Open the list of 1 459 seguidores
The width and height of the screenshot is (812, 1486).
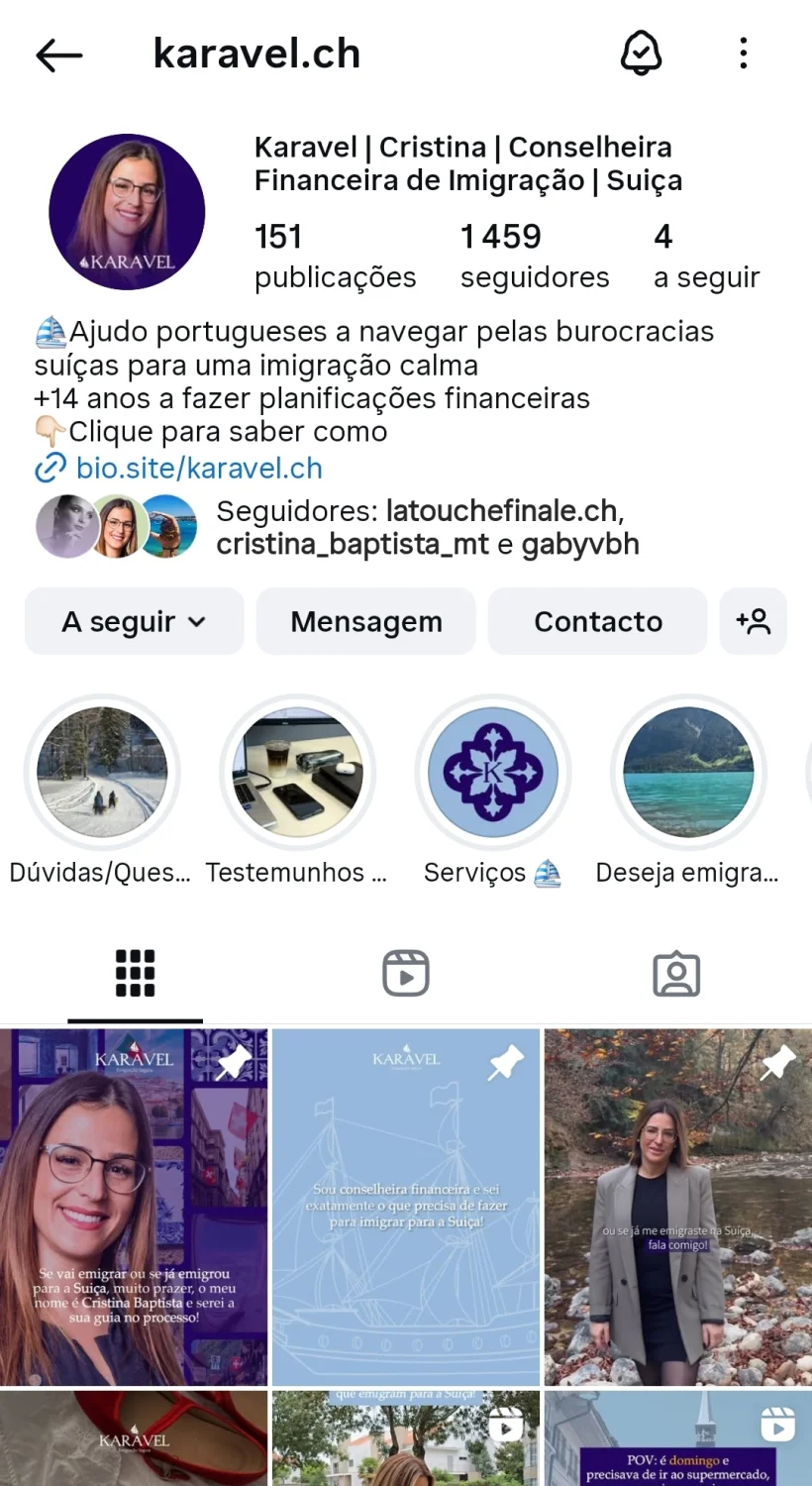(534, 257)
